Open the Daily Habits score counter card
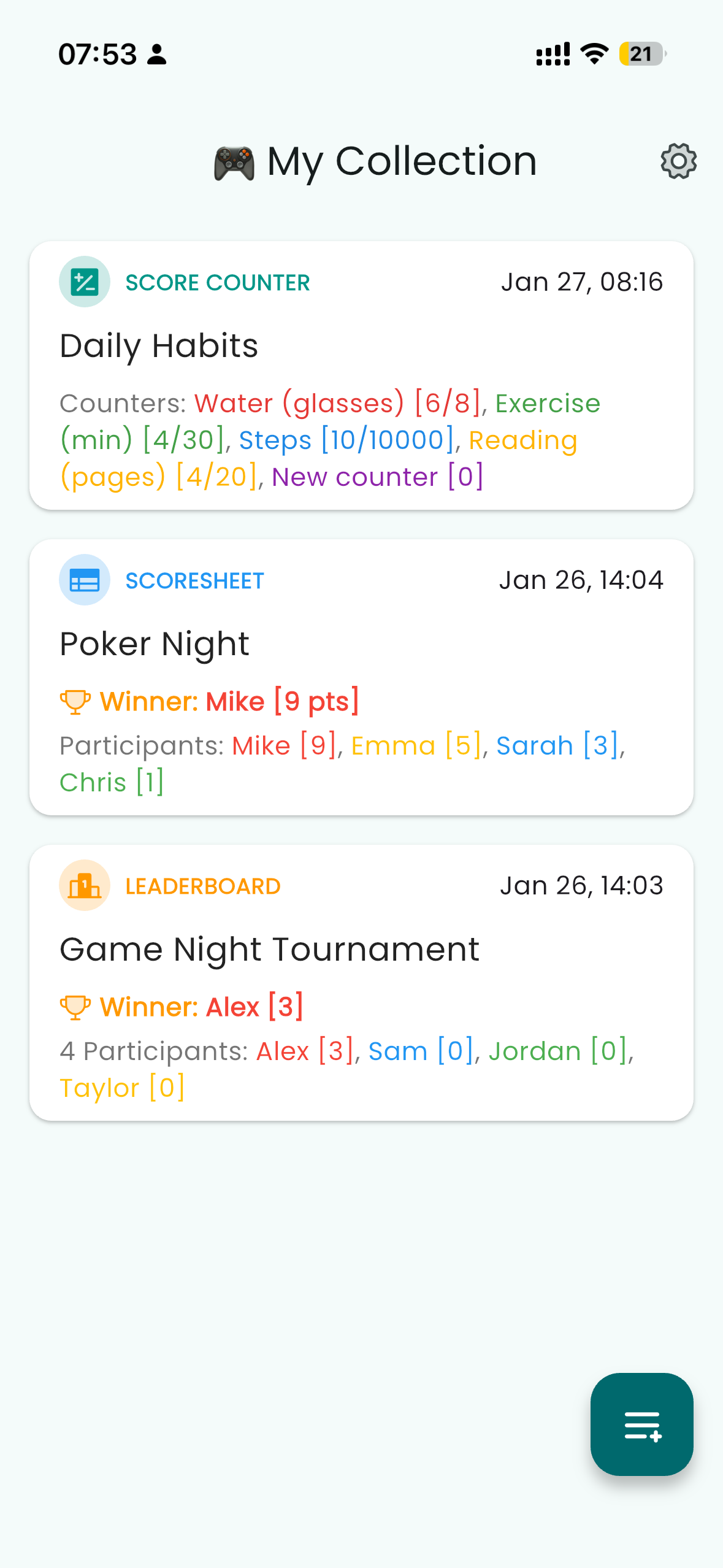 tap(361, 375)
